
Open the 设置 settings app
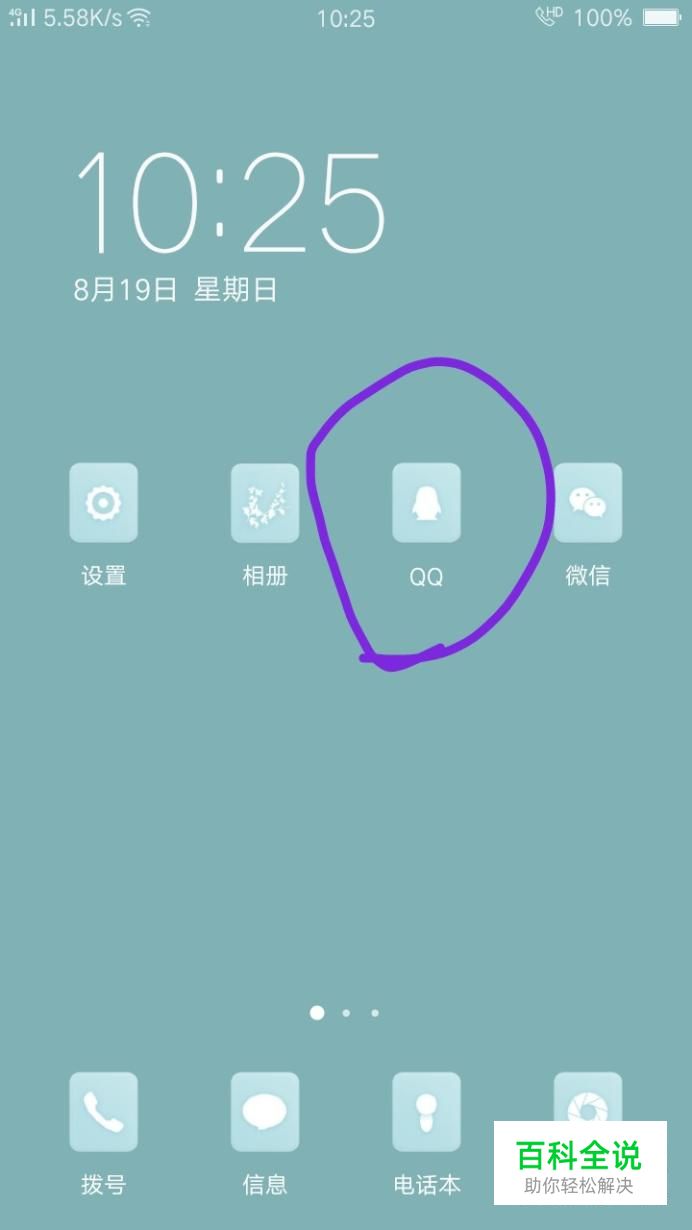pos(103,503)
